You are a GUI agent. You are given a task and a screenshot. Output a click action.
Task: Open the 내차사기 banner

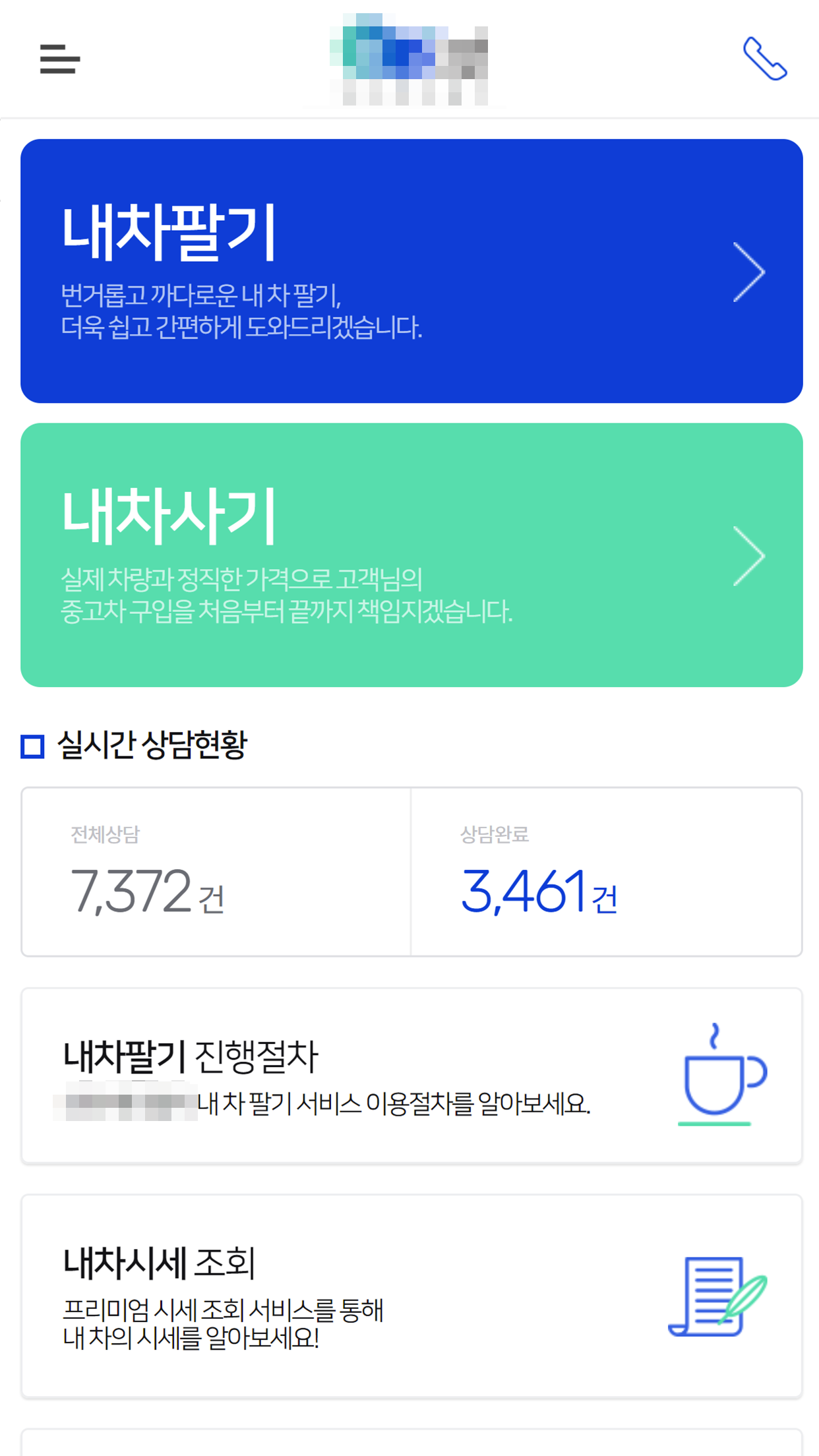[x=411, y=555]
